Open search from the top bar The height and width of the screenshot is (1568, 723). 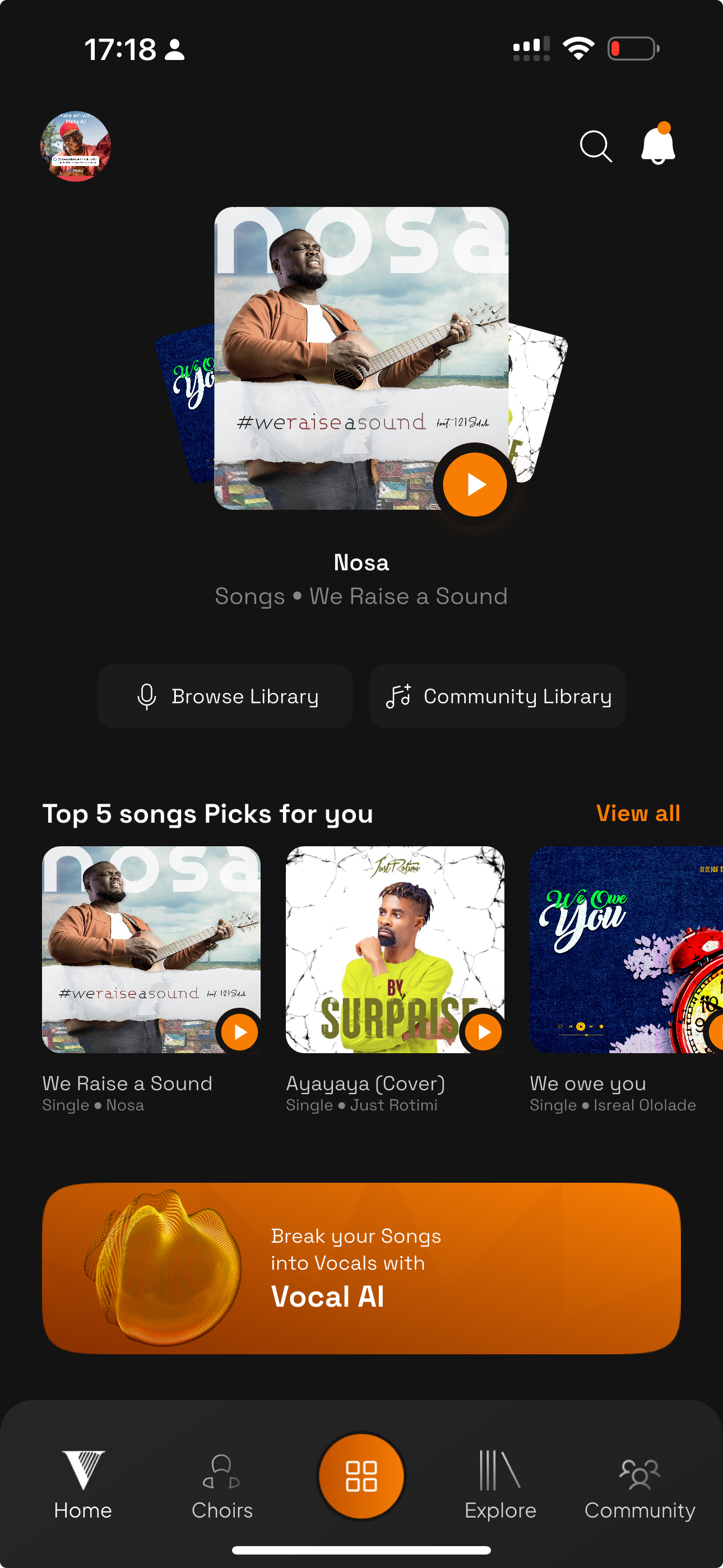click(x=595, y=146)
